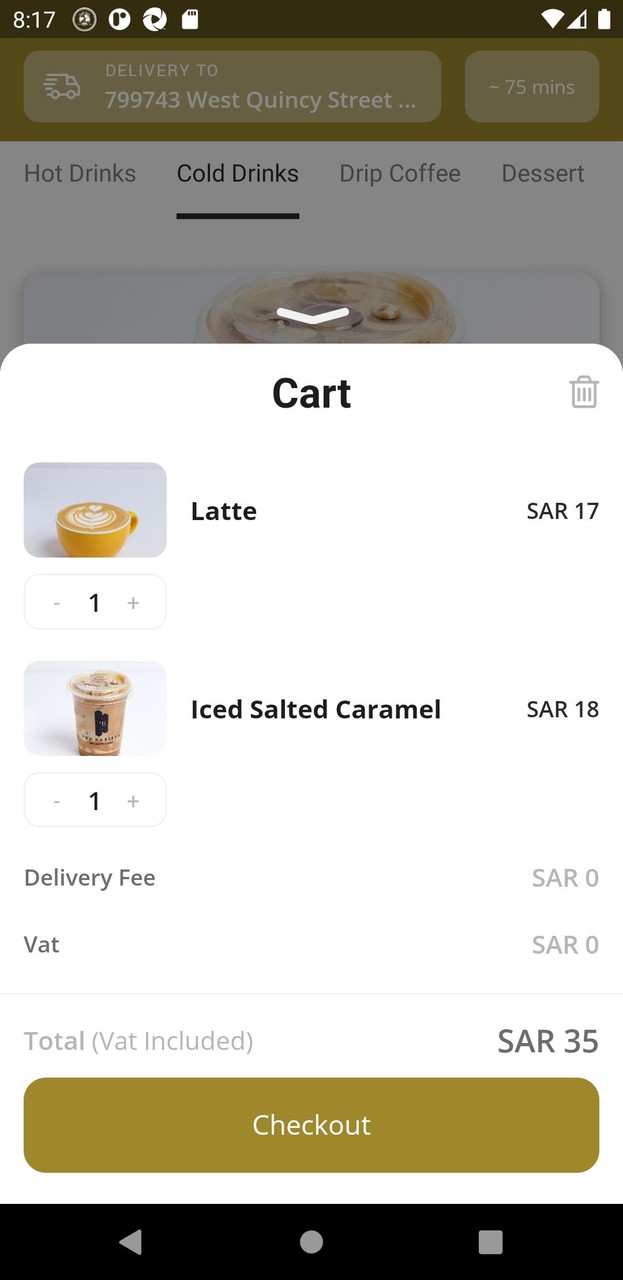Image resolution: width=623 pixels, height=1280 pixels.
Task: Empty the cart with the trash icon
Action: tap(584, 392)
